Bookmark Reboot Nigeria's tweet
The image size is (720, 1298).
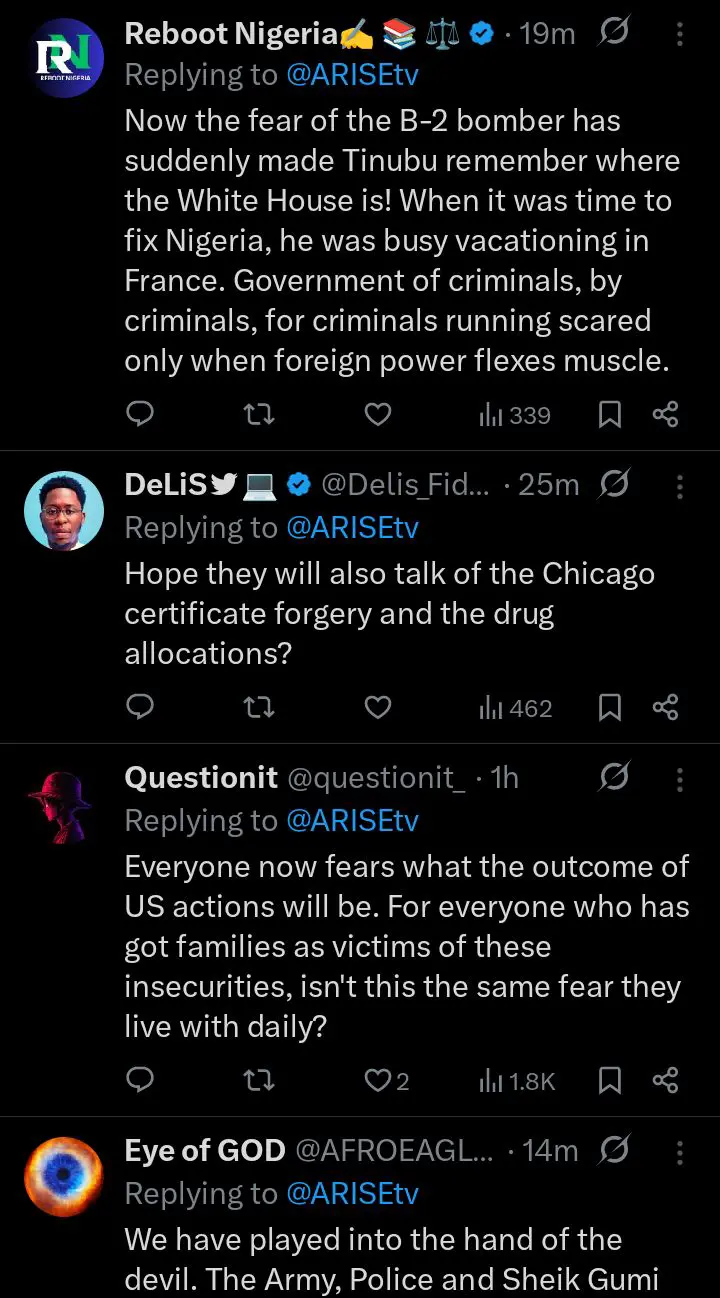coord(609,414)
